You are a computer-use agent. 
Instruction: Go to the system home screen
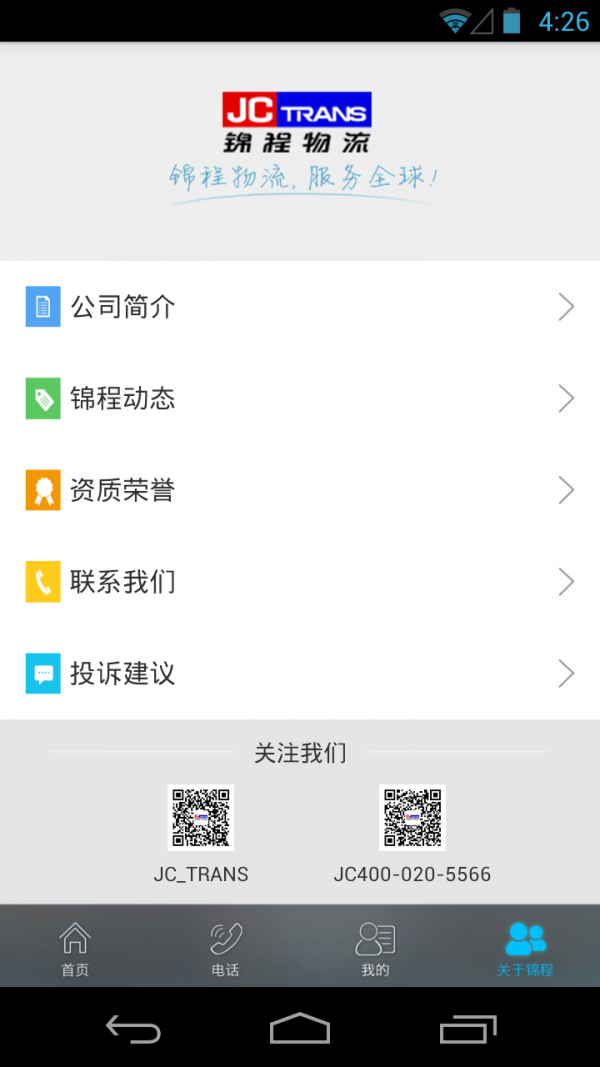[300, 1028]
